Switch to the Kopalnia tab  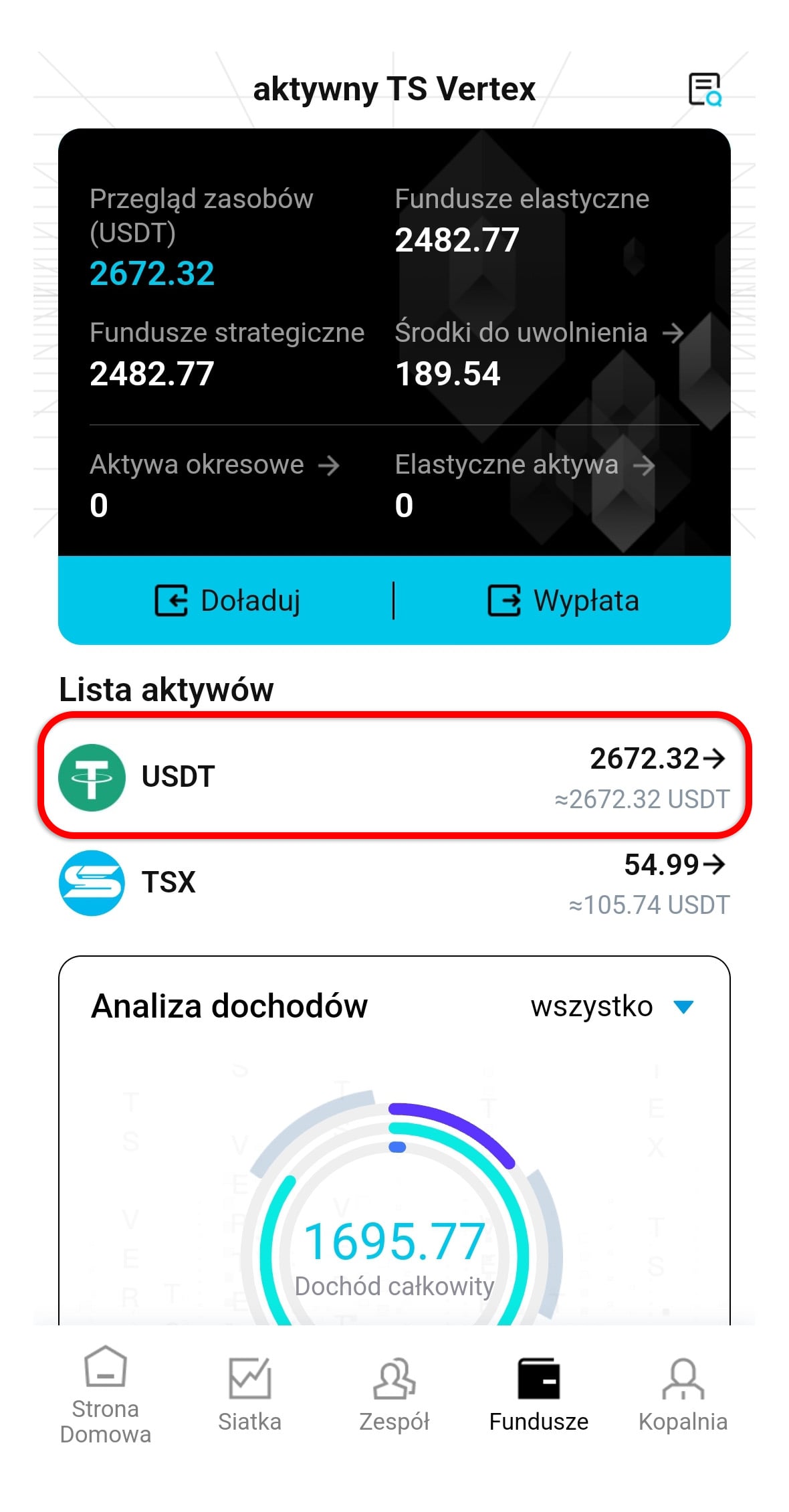click(683, 1396)
